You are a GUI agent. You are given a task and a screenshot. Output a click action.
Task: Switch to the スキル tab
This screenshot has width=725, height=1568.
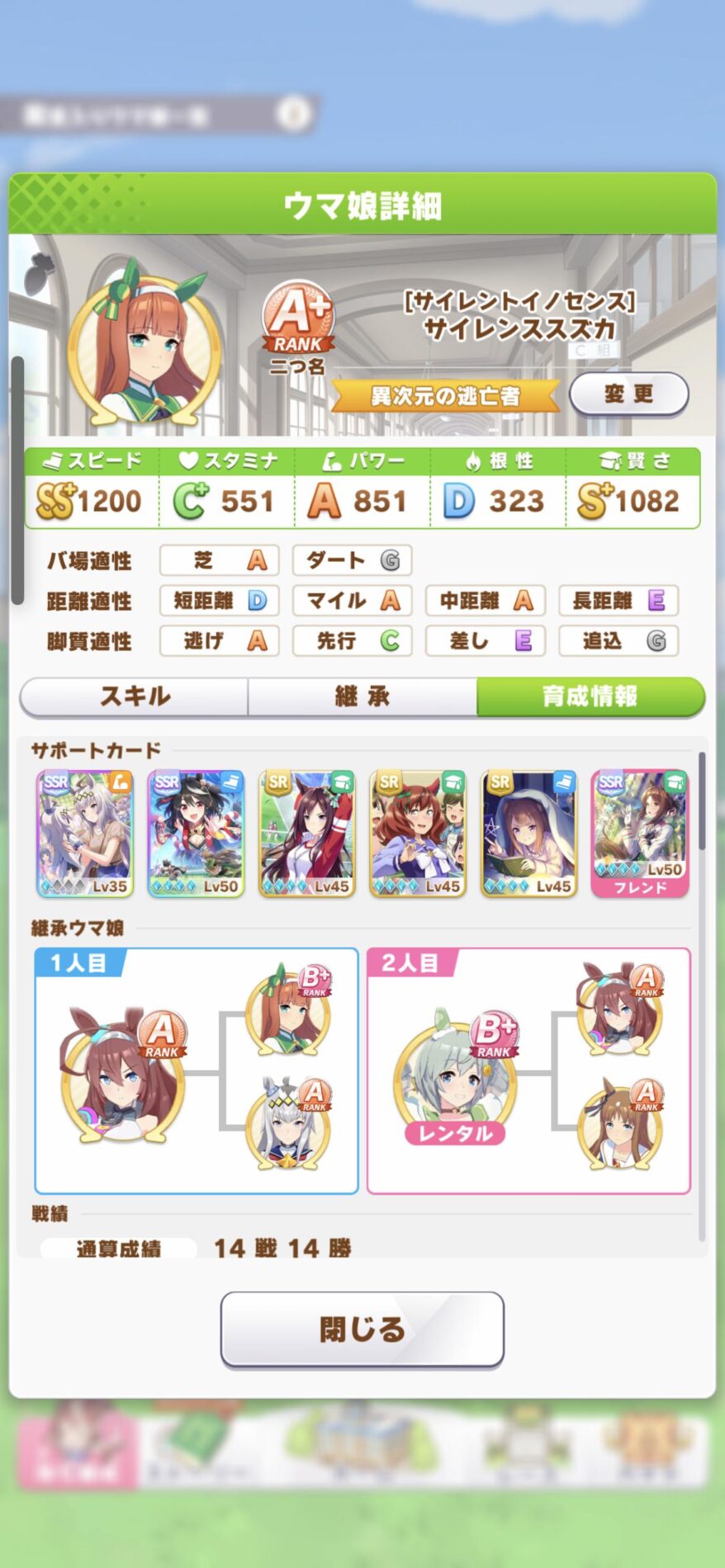[x=135, y=697]
